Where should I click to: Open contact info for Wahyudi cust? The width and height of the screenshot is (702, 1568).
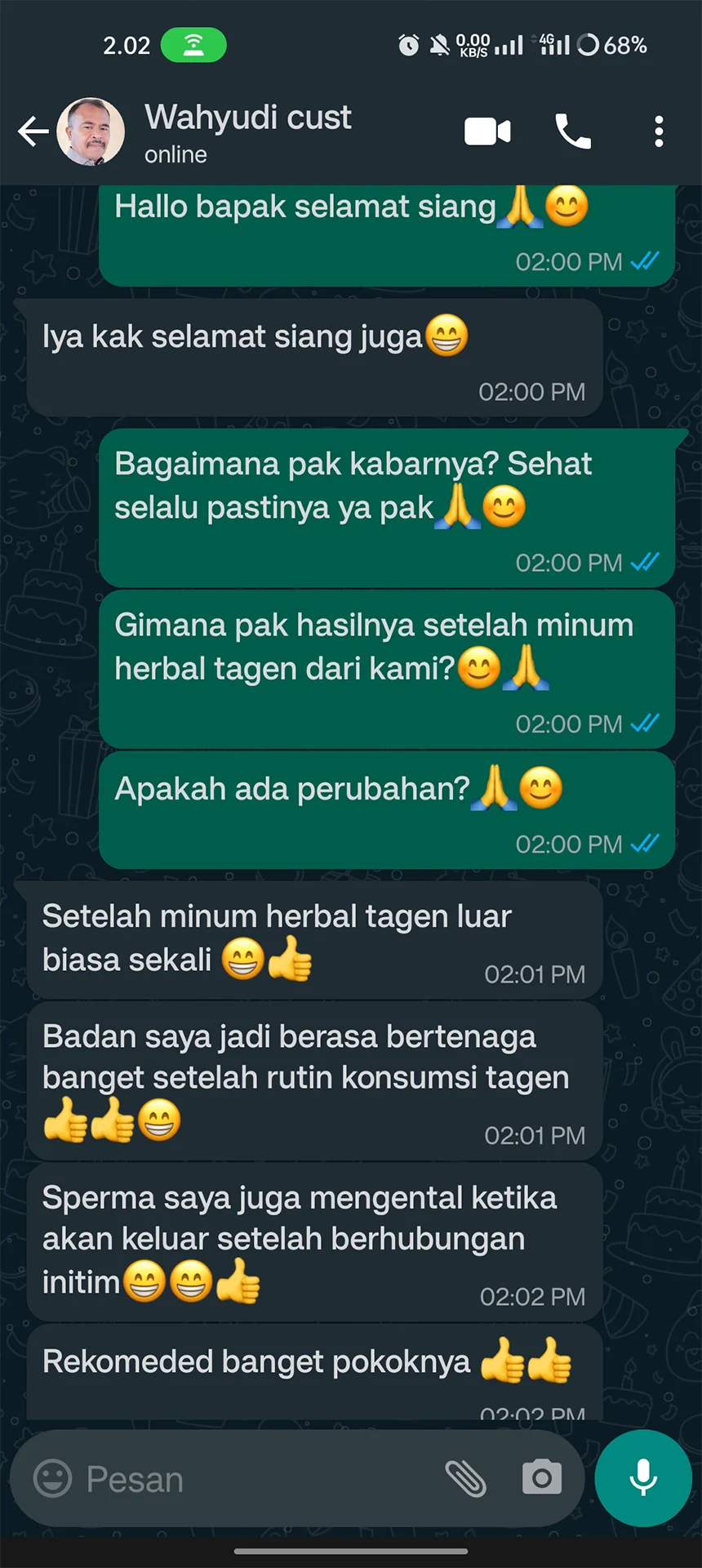tap(248, 131)
